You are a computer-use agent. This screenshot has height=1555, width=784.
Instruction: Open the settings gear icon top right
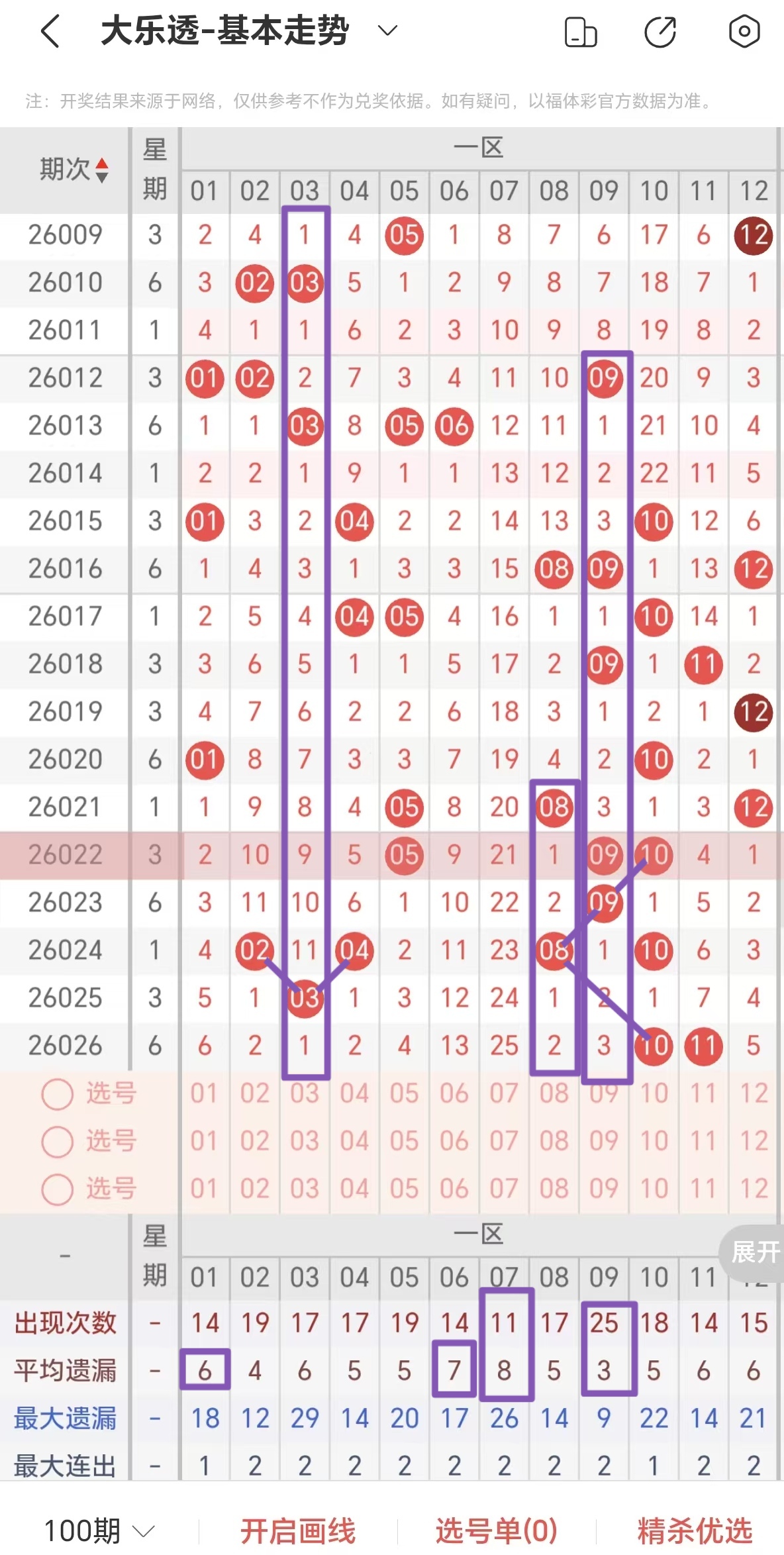point(744,30)
